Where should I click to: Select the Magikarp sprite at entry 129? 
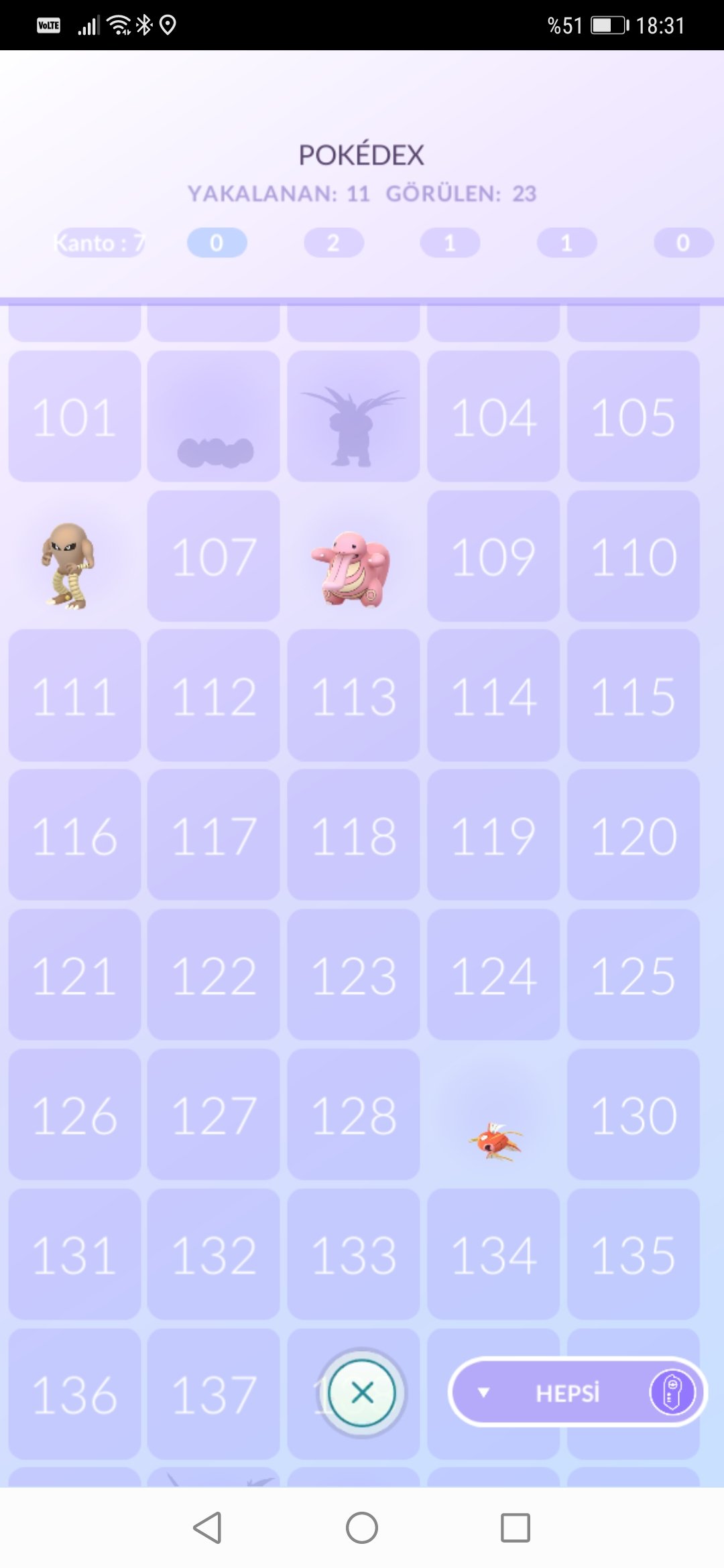[x=494, y=1139]
